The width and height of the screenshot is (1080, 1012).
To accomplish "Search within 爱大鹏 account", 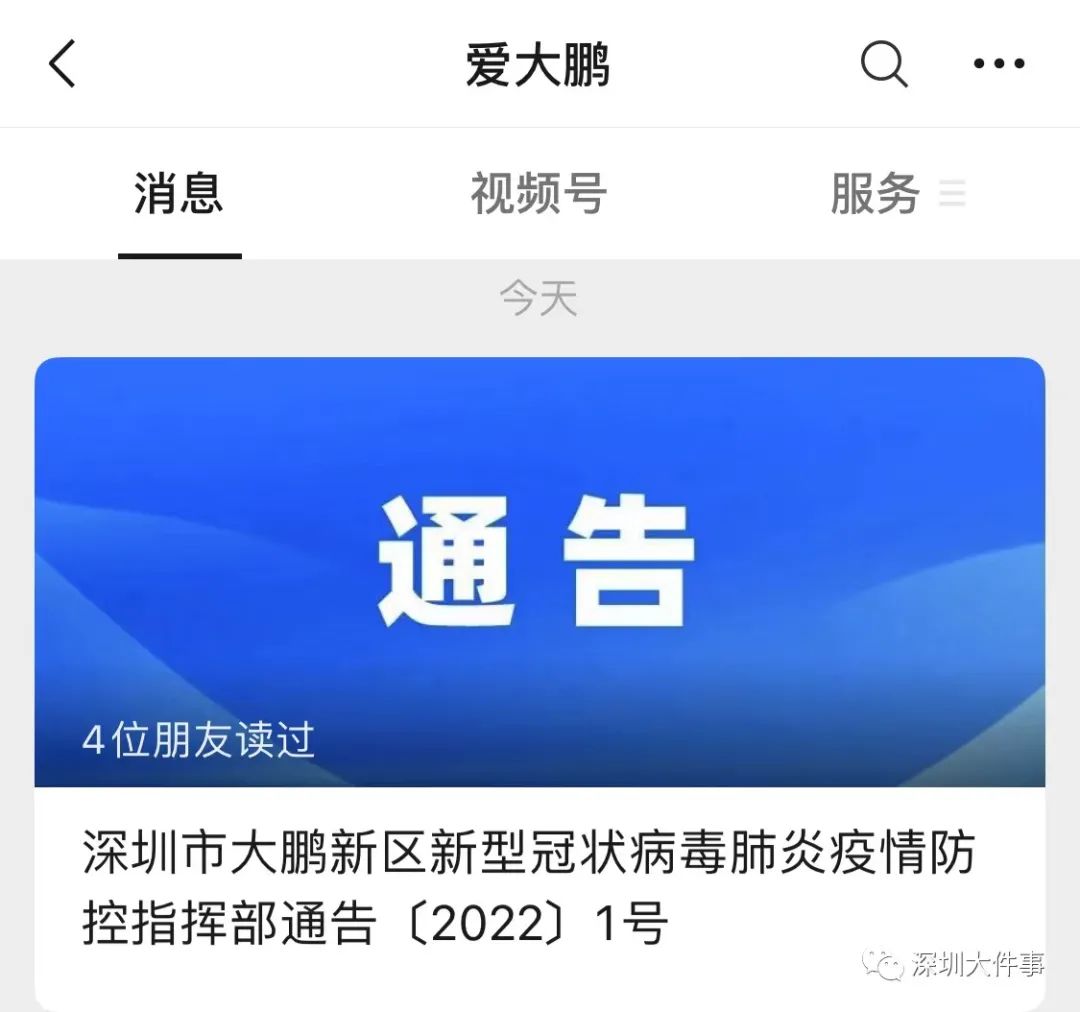I will [x=884, y=65].
